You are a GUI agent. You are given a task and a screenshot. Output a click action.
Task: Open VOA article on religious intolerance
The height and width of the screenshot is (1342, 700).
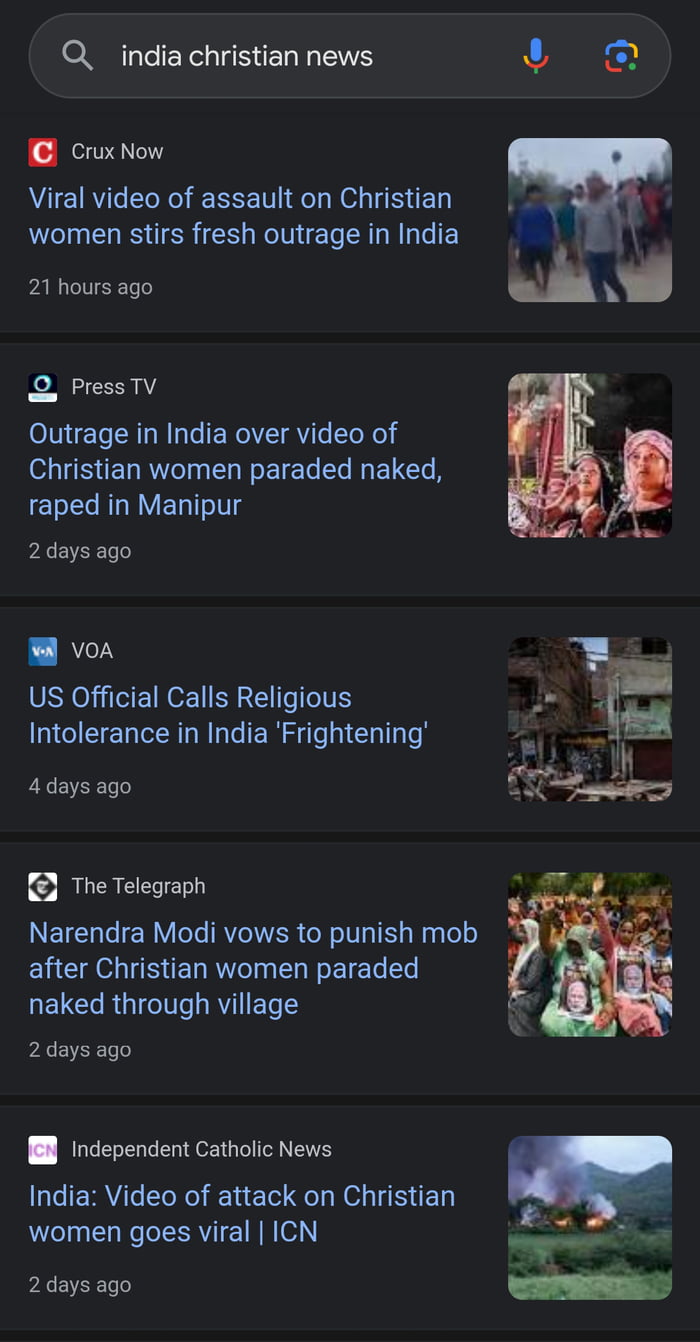pos(228,715)
